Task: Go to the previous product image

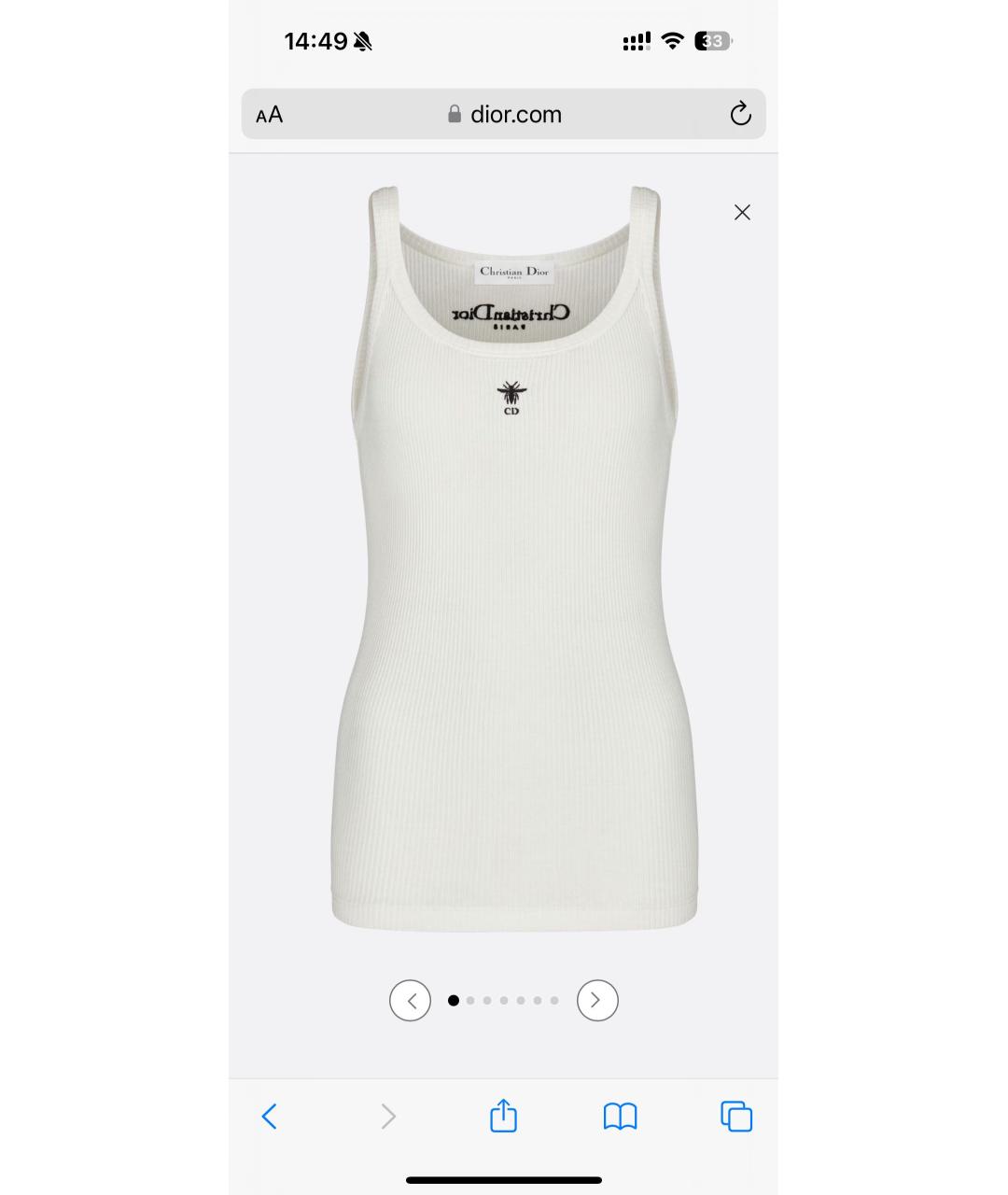Action: (x=410, y=1001)
